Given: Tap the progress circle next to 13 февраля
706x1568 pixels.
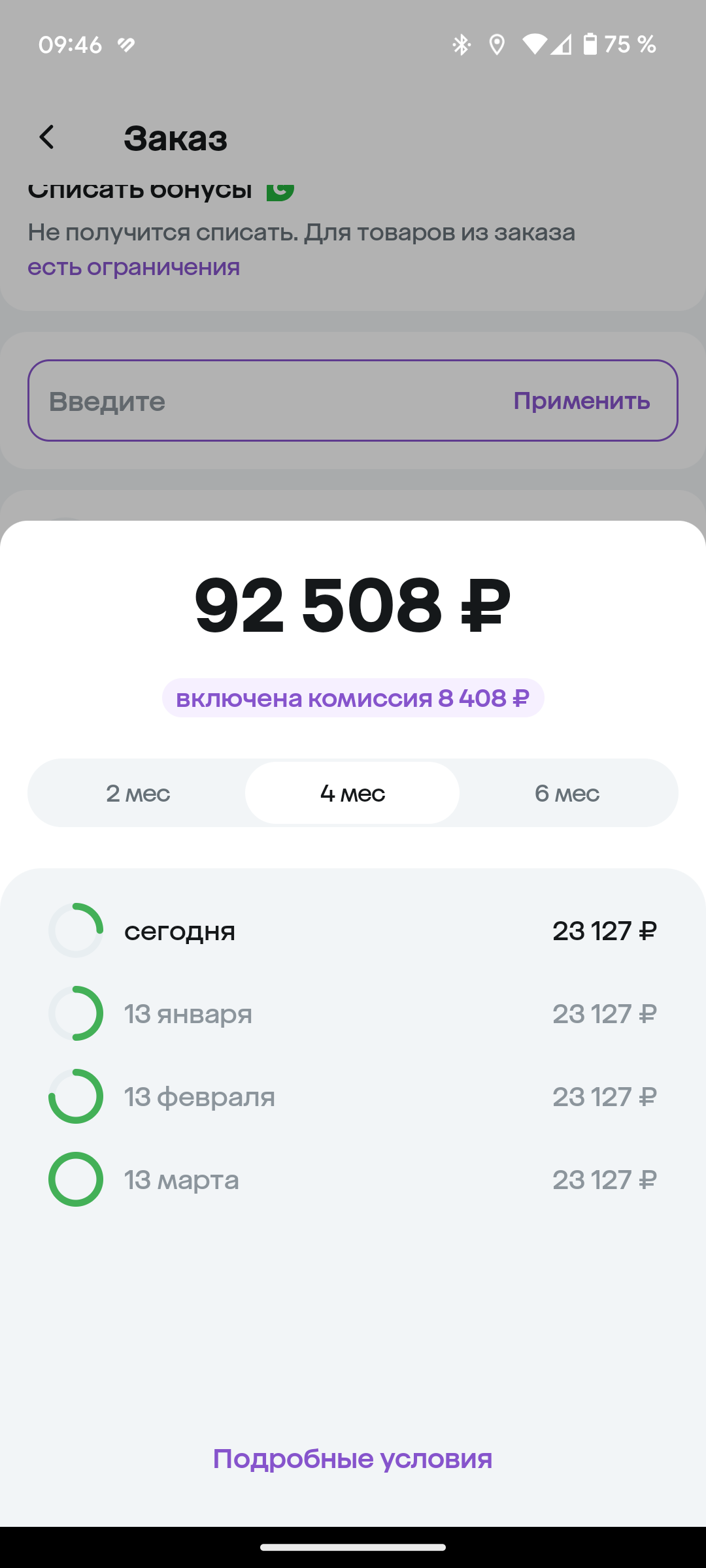Looking at the screenshot, I should [x=76, y=1097].
